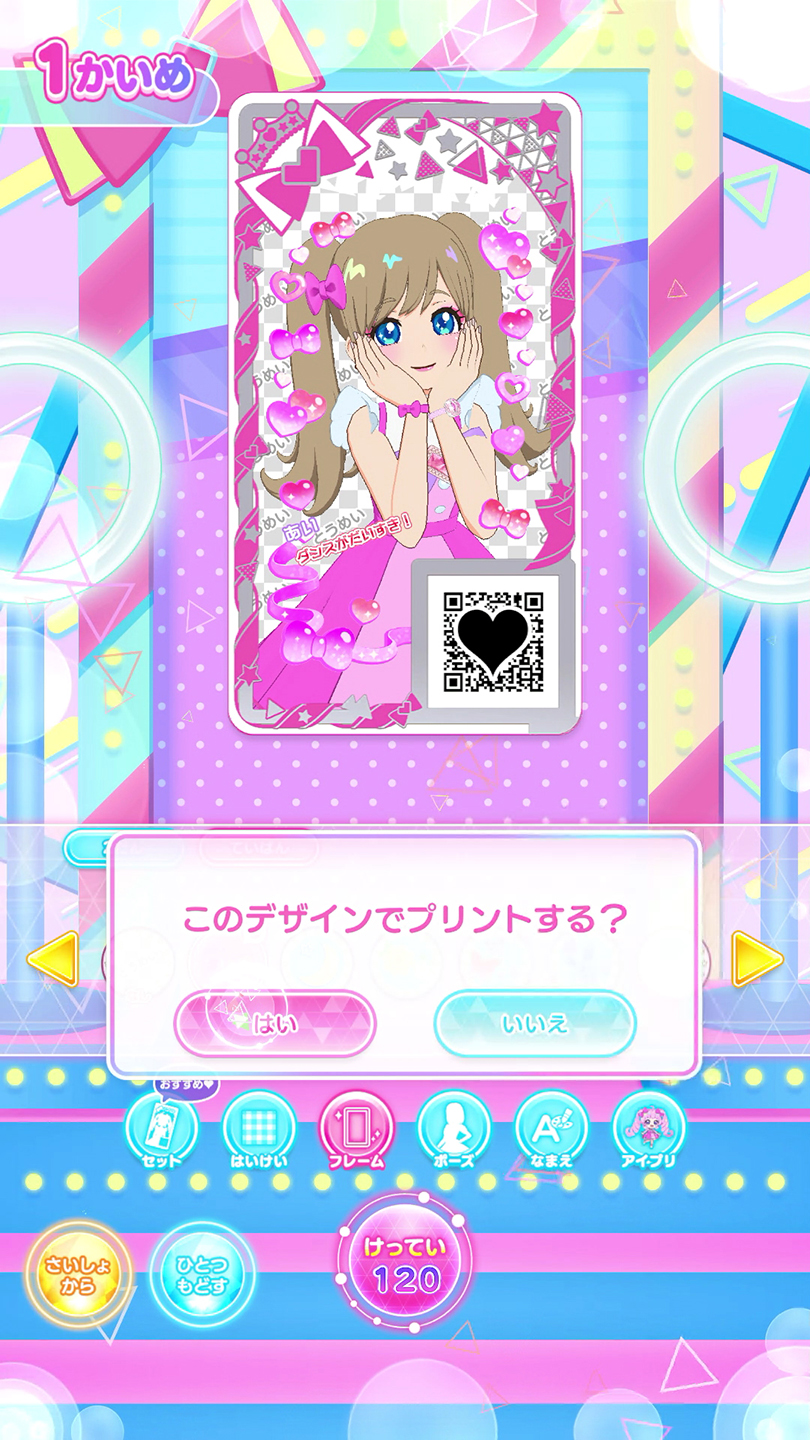Select the フレーム frame category
The width and height of the screenshot is (810, 1440).
pyautogui.click(x=356, y=1130)
